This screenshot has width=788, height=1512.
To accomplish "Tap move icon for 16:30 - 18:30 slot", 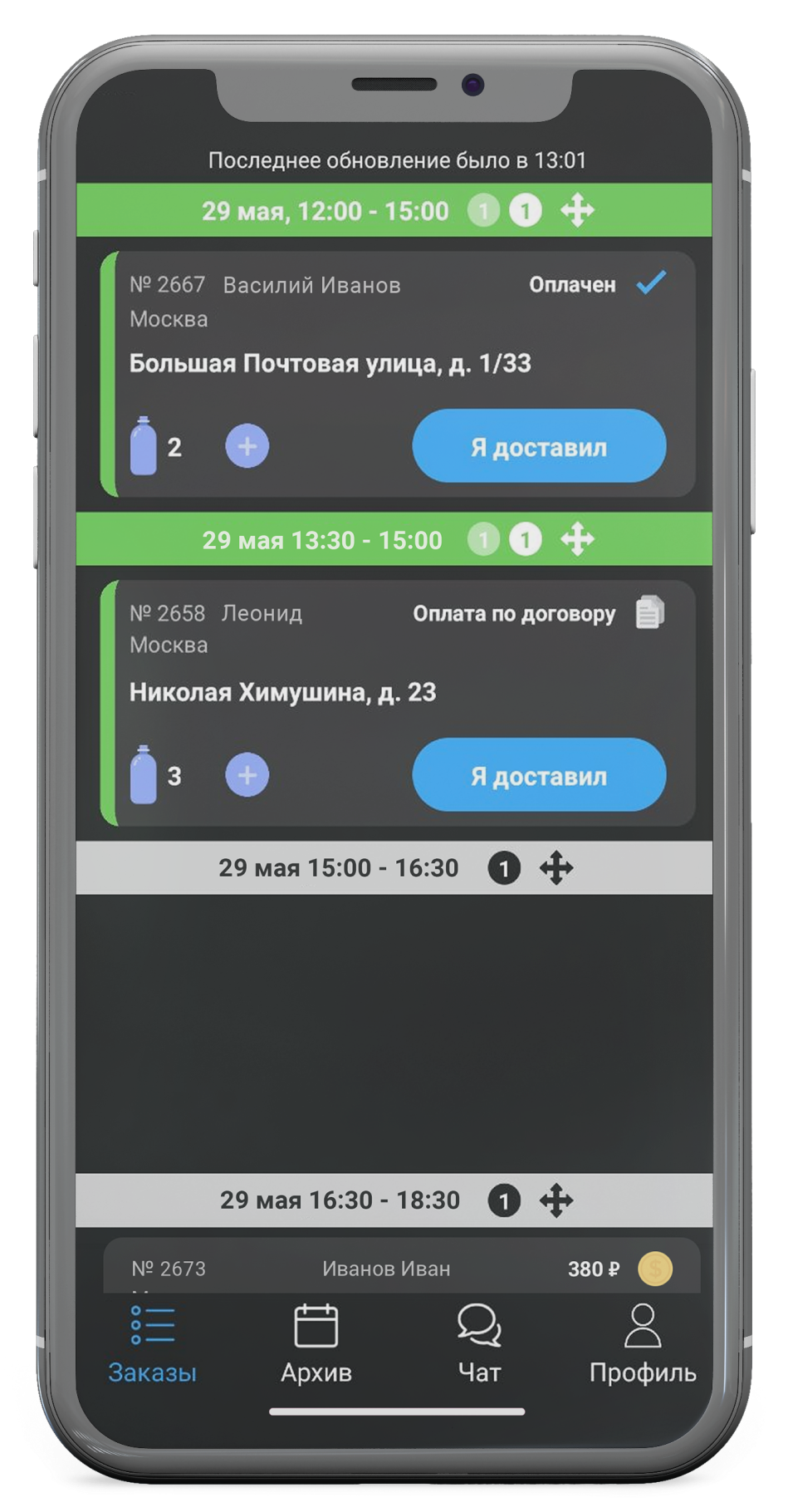I will (556, 1200).
